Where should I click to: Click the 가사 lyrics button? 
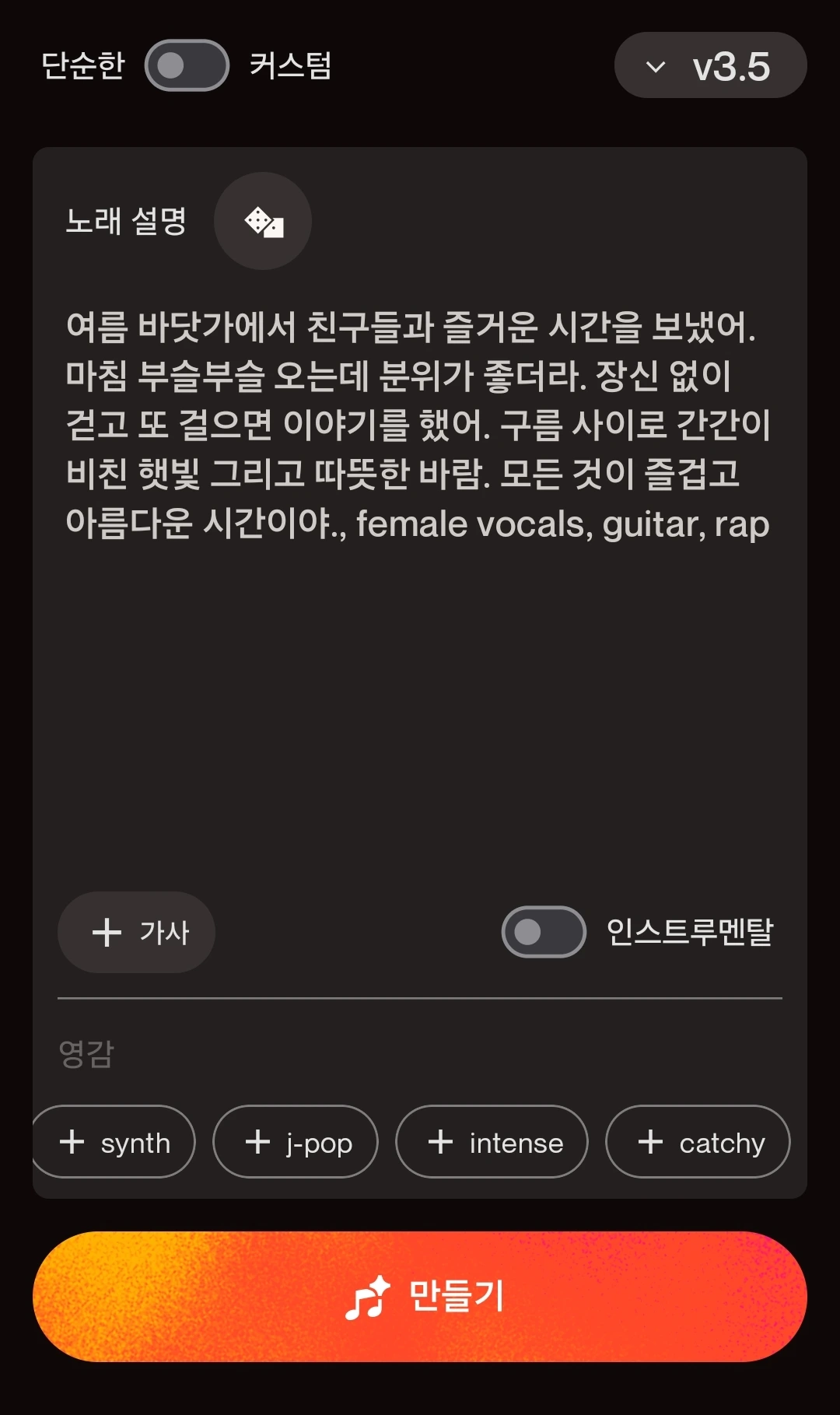tap(135, 933)
